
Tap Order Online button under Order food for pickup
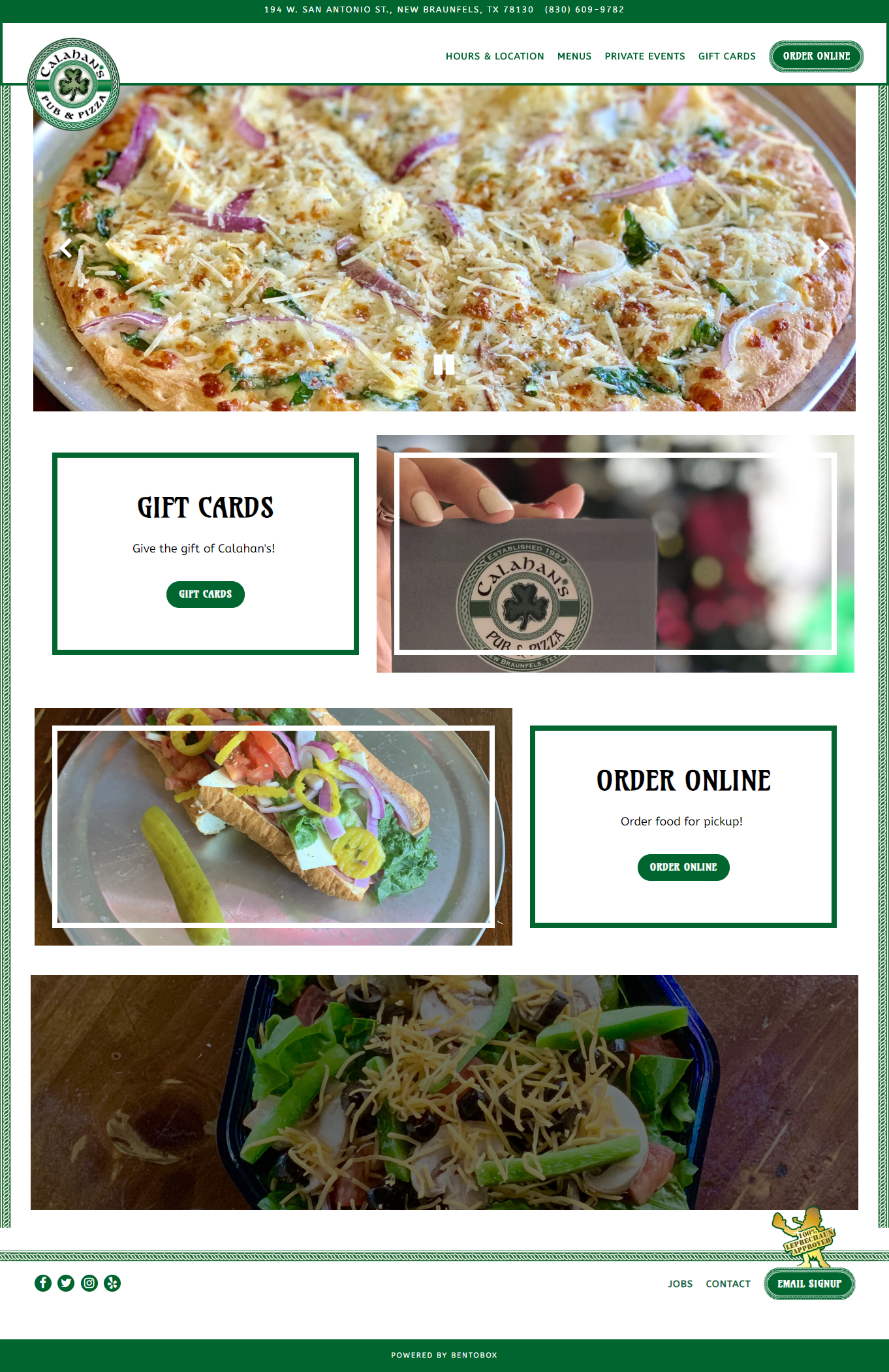683,867
